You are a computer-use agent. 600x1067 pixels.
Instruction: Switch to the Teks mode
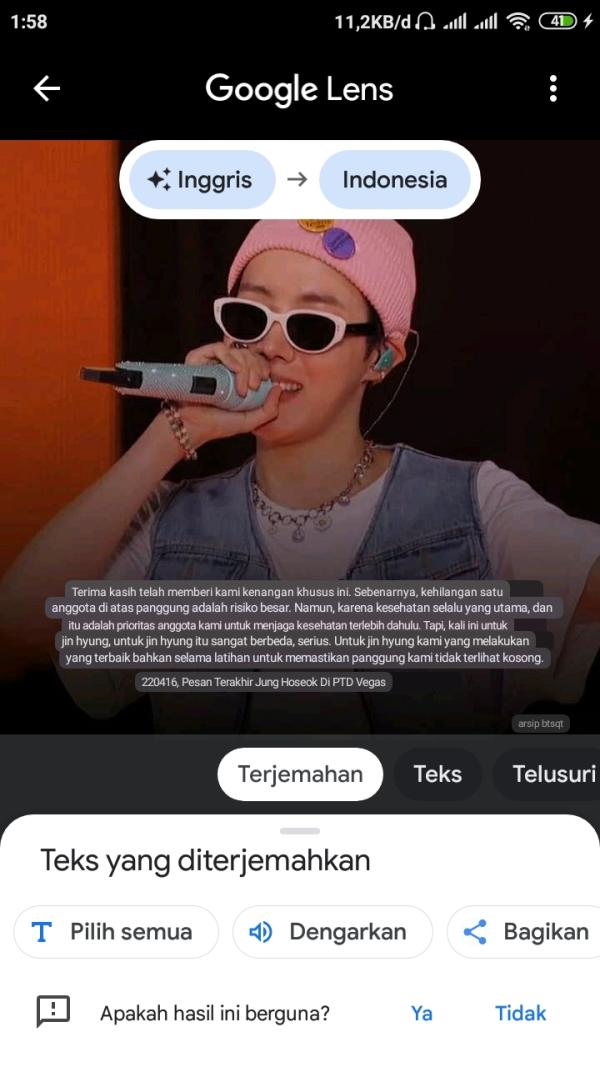(x=437, y=774)
